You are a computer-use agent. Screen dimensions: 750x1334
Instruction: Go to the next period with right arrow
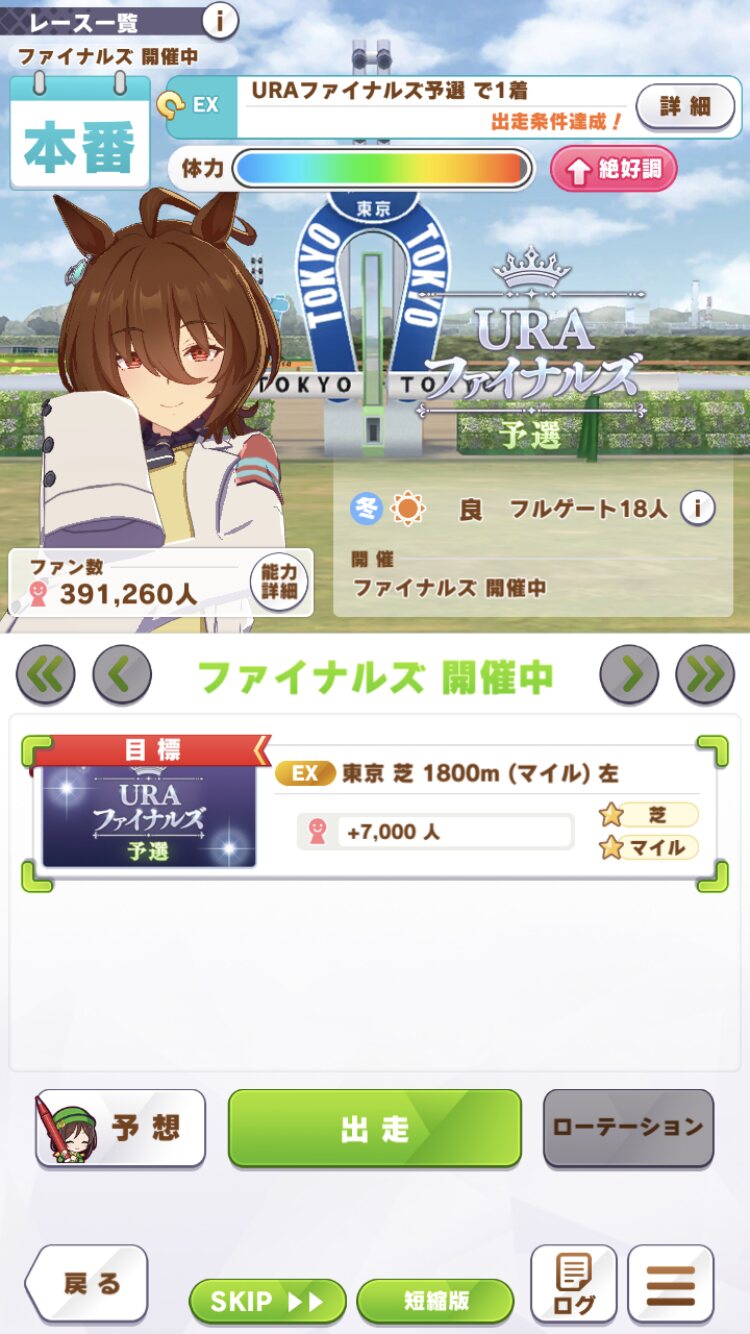629,676
